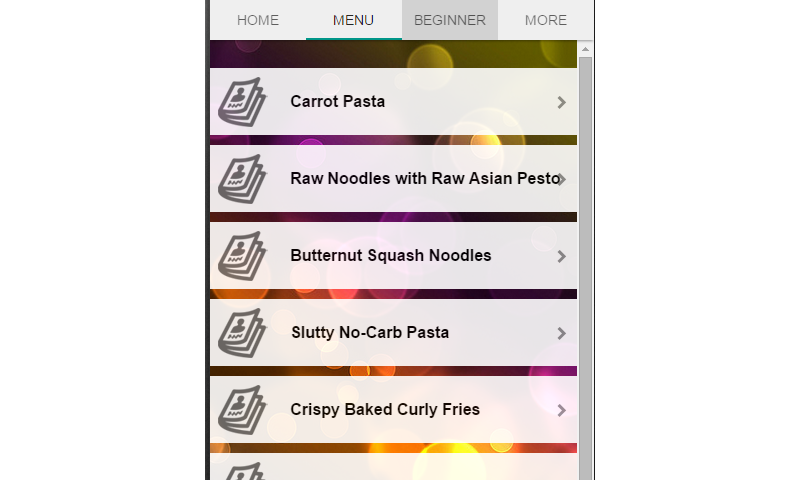Open Crispy Baked Curly Fries recipe

point(393,410)
